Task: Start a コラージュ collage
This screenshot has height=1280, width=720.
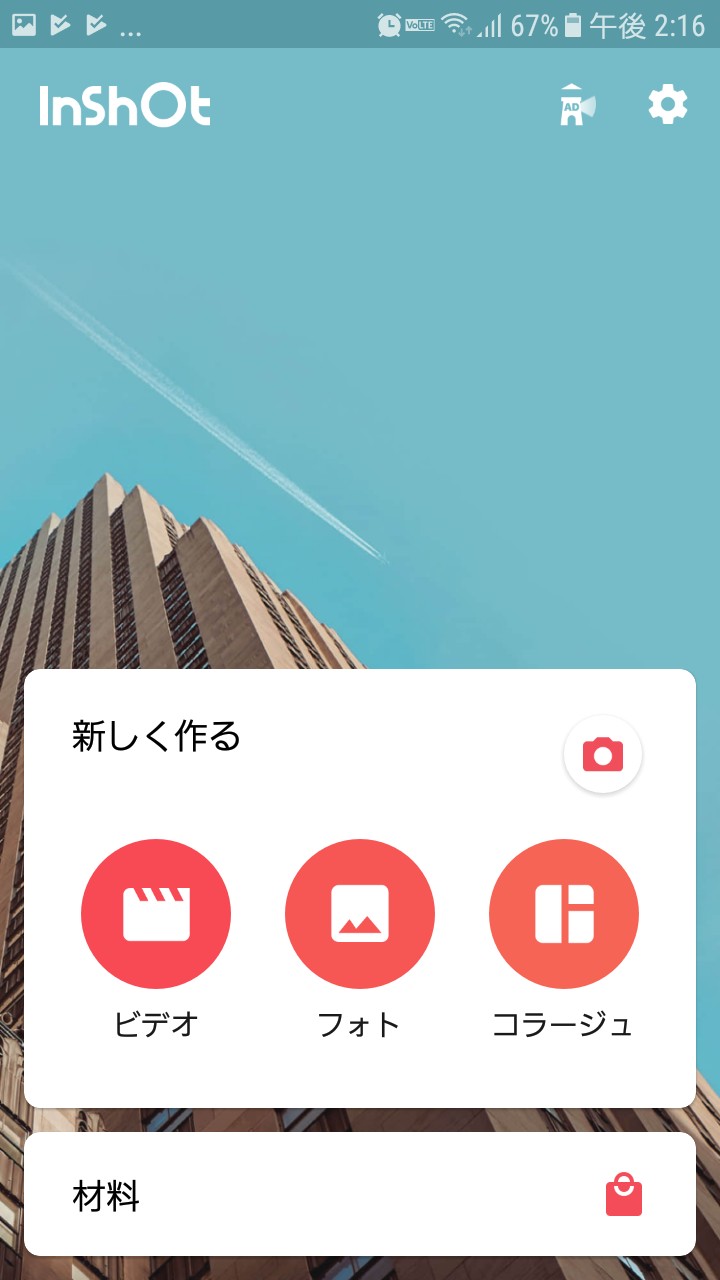Action: click(564, 914)
